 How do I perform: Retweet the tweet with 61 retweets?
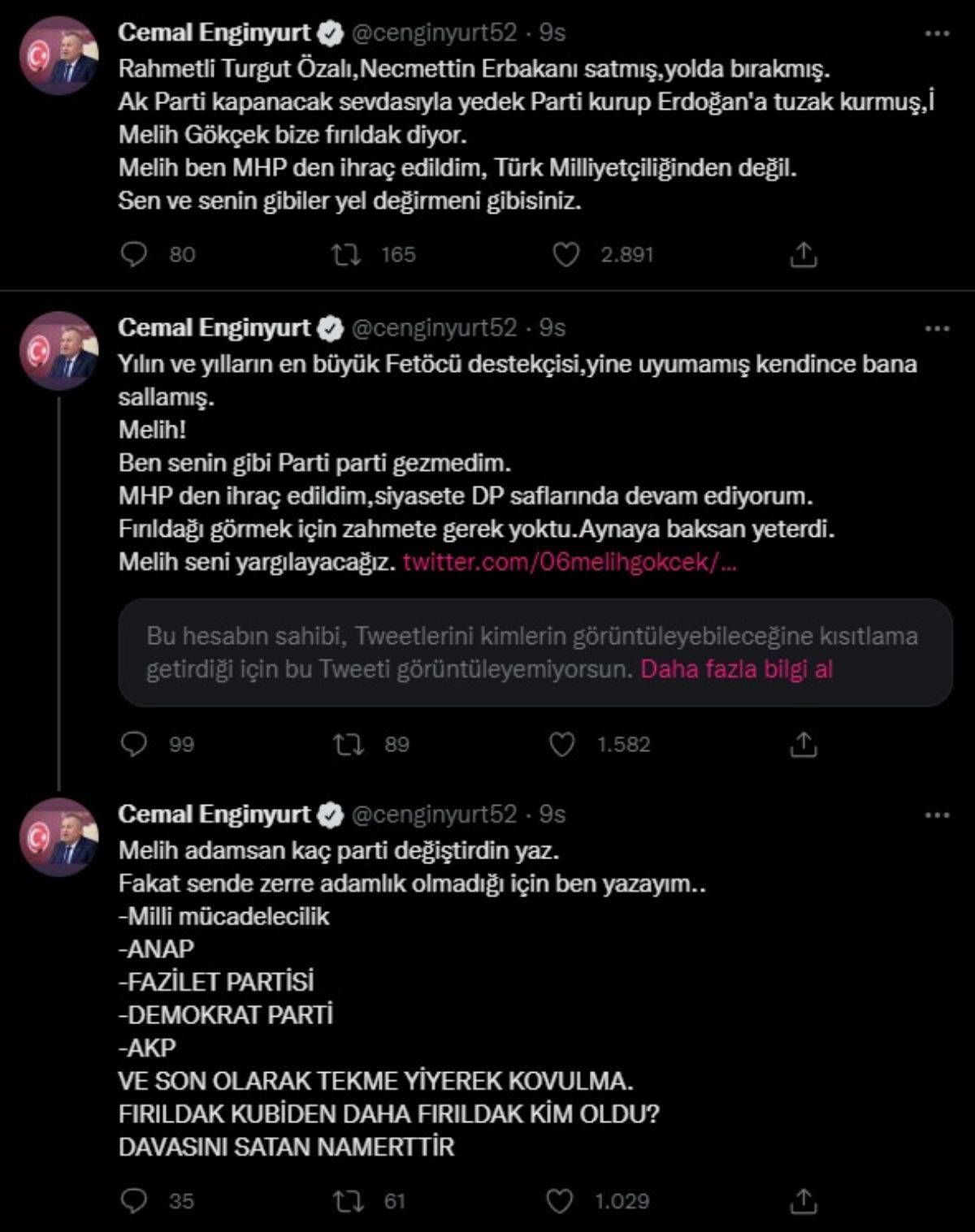pos(349,1200)
